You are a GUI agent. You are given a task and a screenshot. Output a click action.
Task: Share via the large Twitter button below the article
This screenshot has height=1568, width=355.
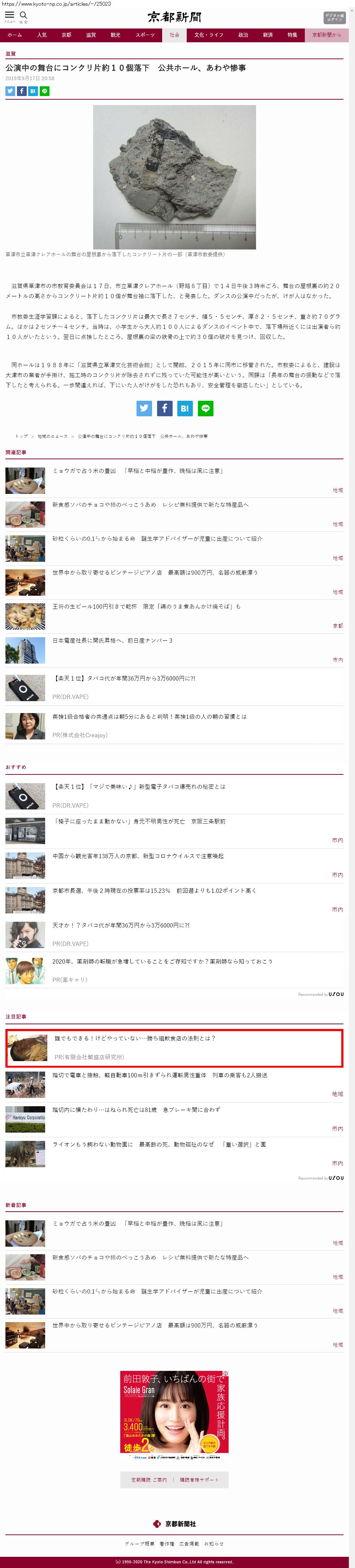click(144, 408)
